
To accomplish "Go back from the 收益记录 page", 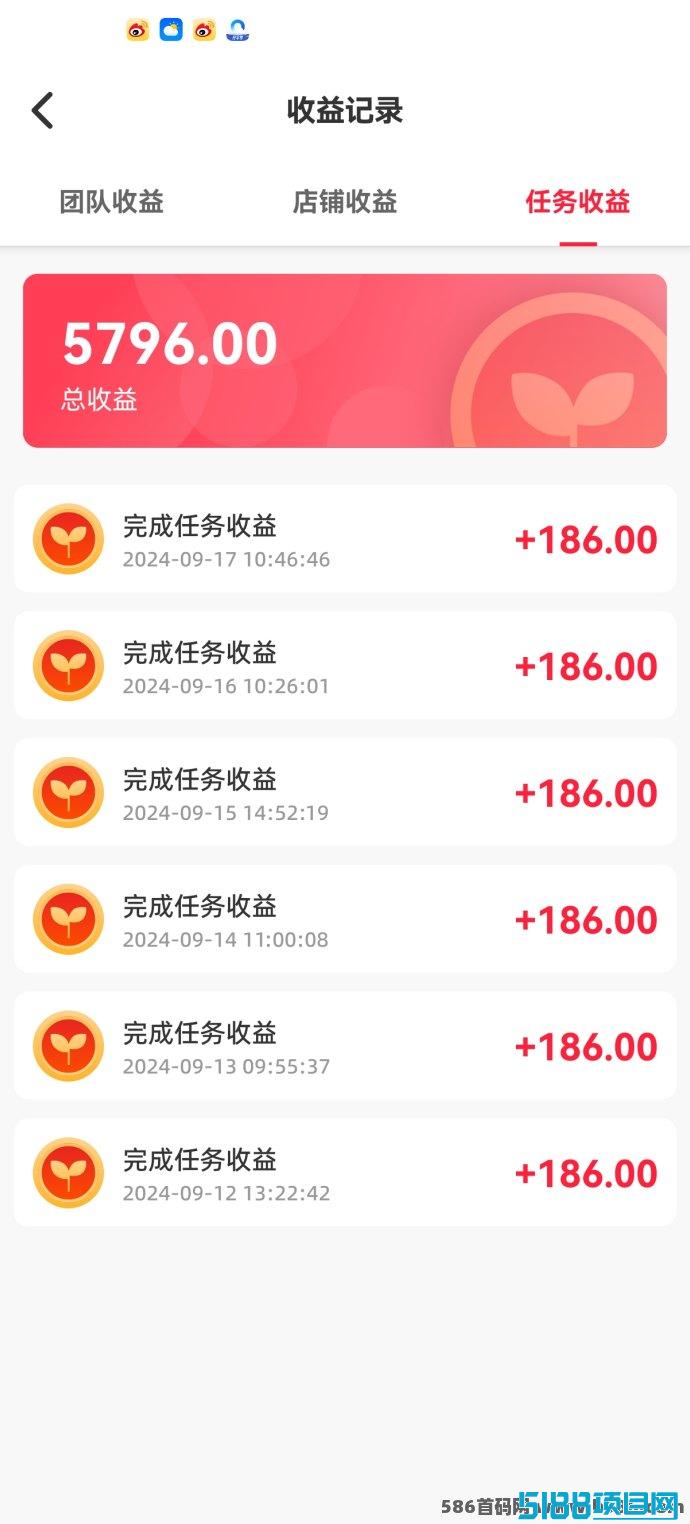I will click(42, 110).
